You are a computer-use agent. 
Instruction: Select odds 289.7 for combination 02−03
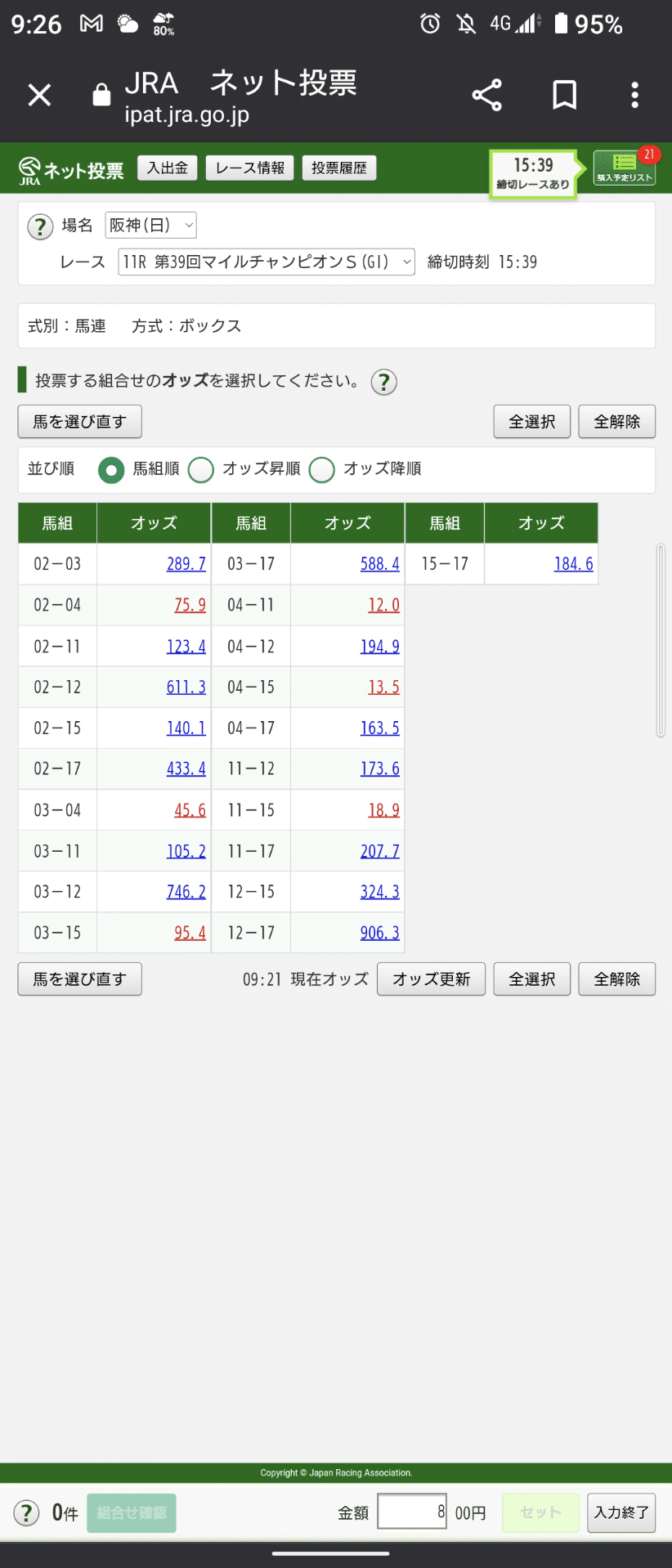(x=186, y=563)
